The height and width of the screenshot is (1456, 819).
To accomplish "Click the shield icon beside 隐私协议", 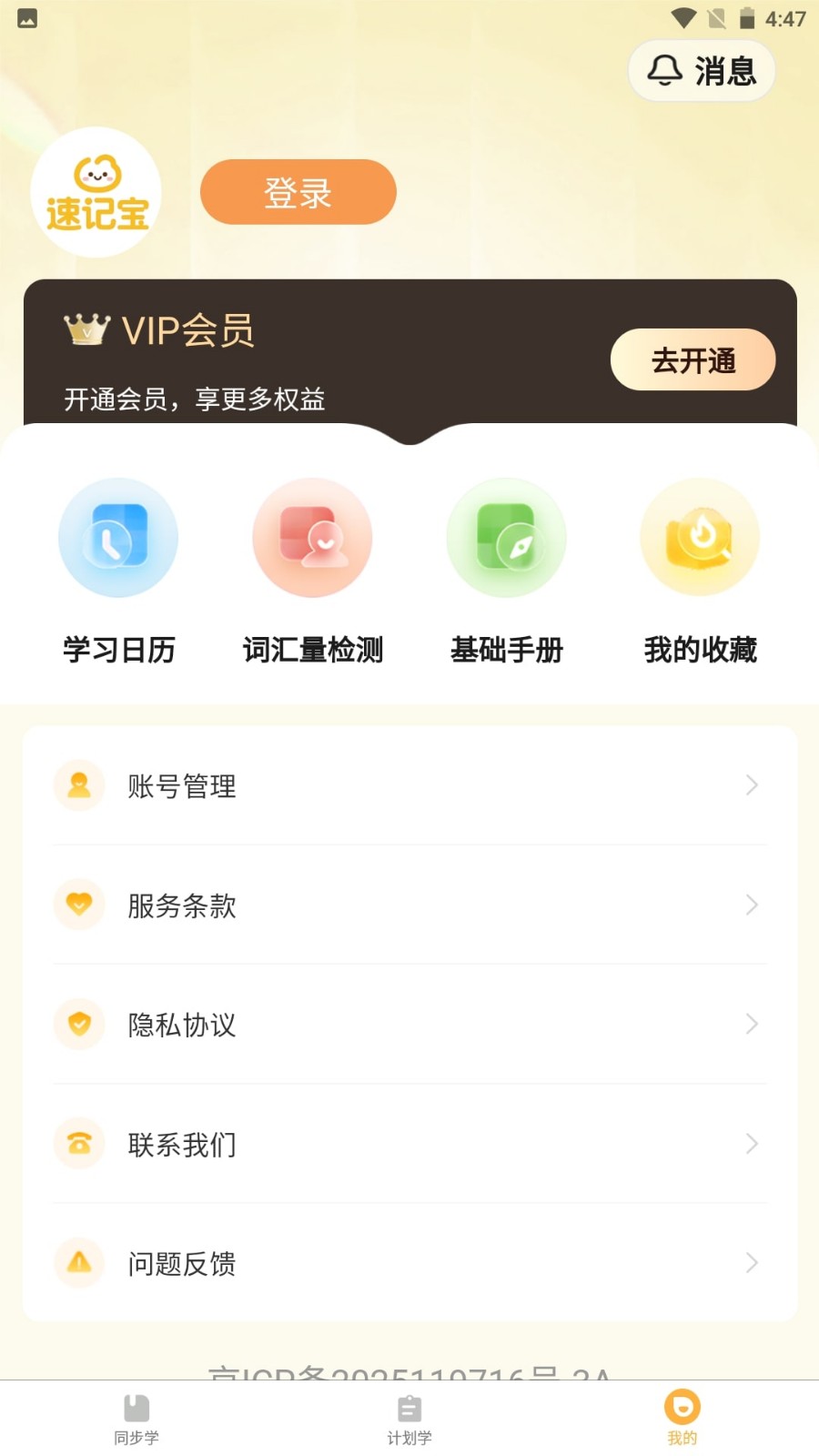I will pos(79,1024).
